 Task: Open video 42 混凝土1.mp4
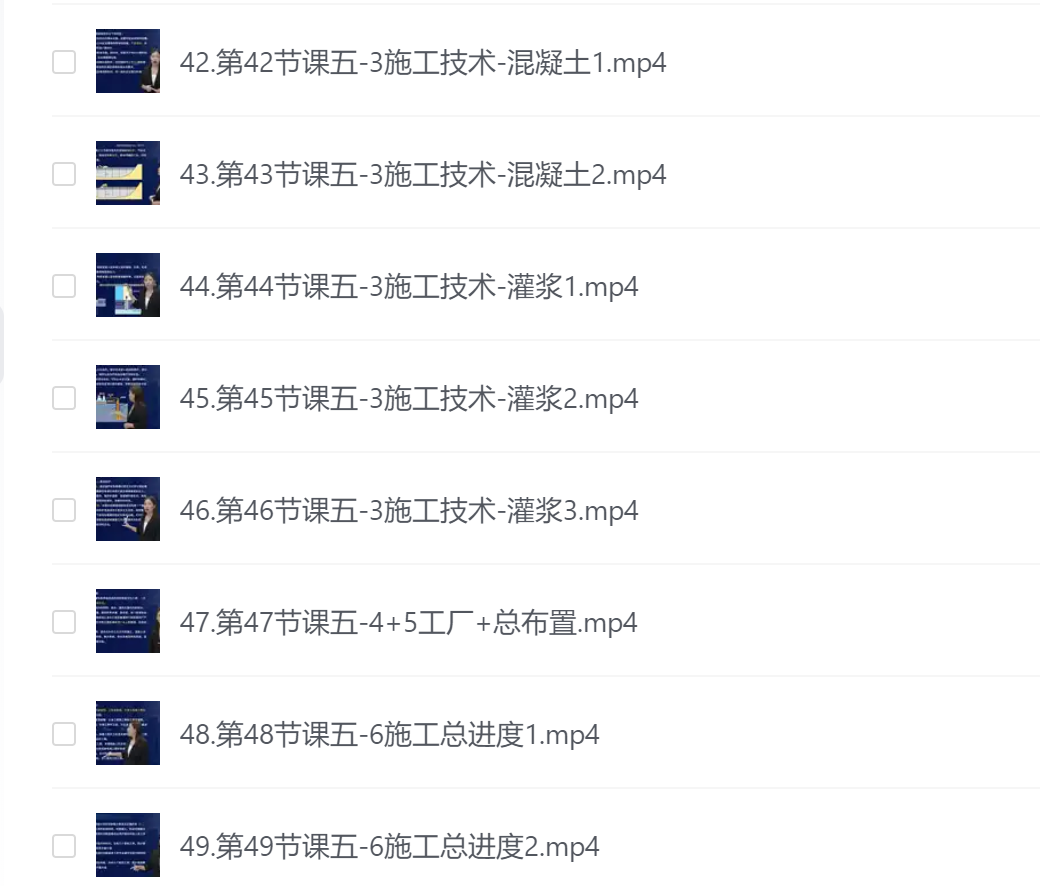click(x=422, y=63)
